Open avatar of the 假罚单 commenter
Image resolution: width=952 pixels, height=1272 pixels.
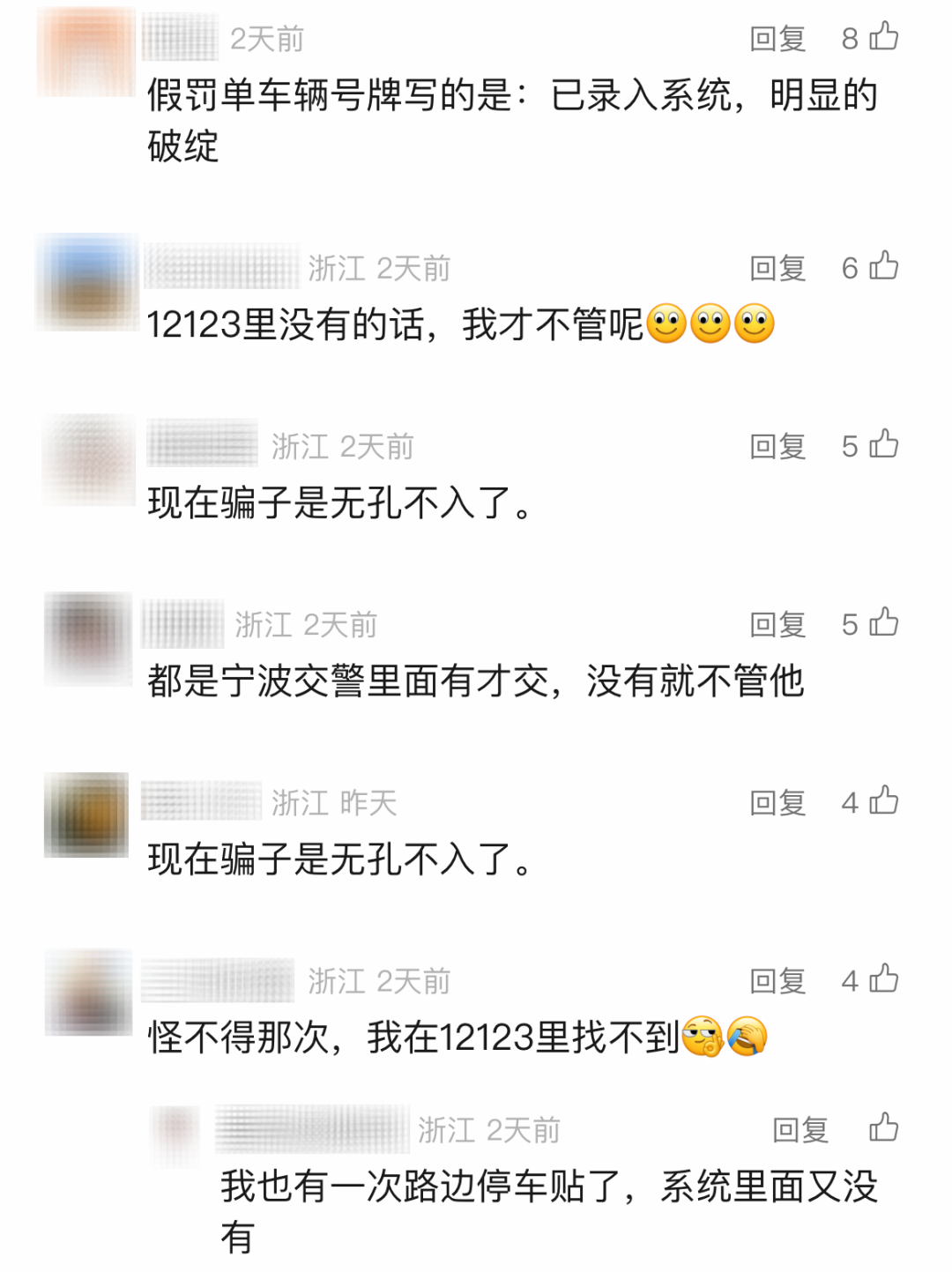pos(86,51)
